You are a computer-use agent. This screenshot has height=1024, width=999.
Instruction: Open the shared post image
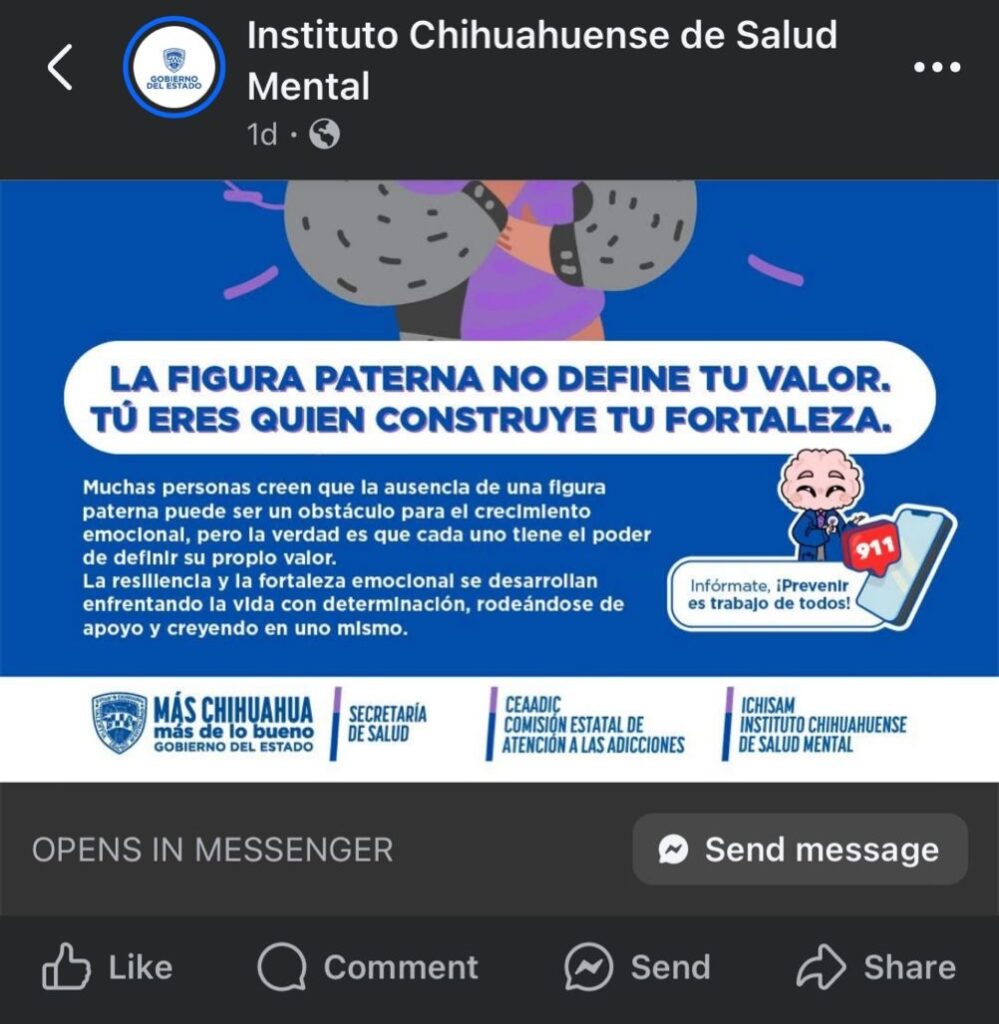(x=499, y=480)
